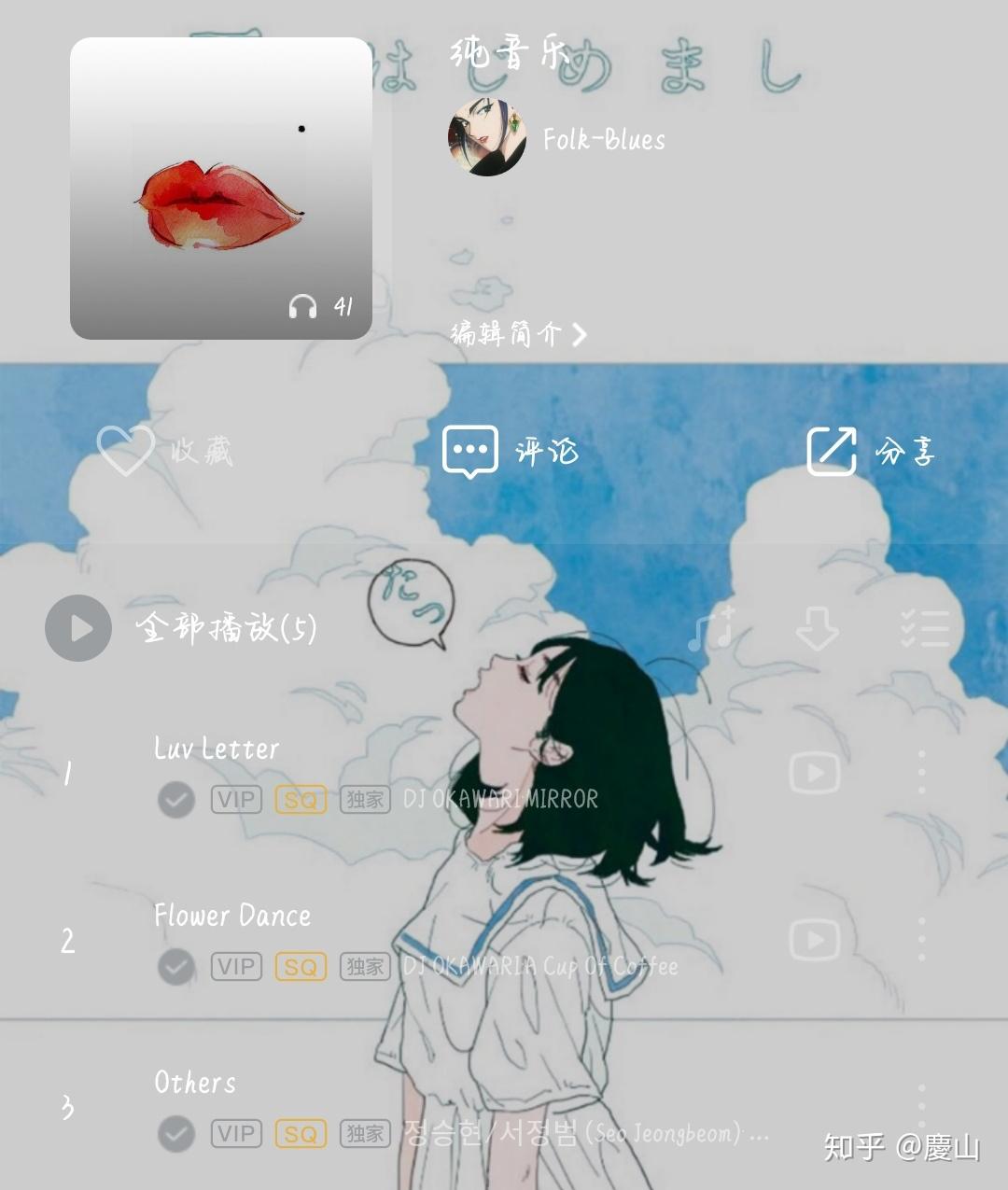The width and height of the screenshot is (1008, 1190).
Task: Open the 评论 comments section
Action: (x=510, y=451)
